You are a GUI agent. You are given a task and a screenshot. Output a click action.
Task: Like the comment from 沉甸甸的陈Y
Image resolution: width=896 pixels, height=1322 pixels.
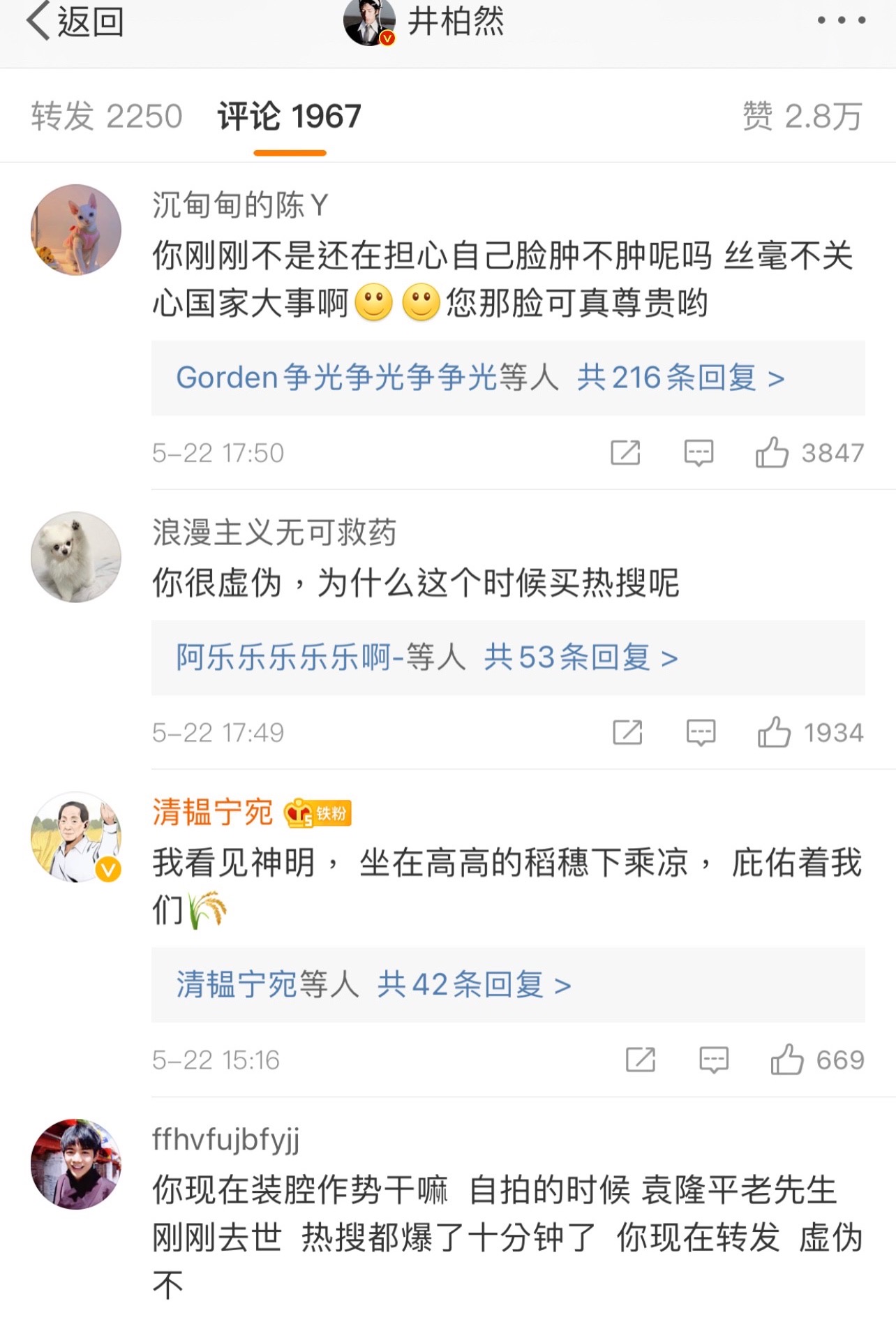tap(772, 453)
